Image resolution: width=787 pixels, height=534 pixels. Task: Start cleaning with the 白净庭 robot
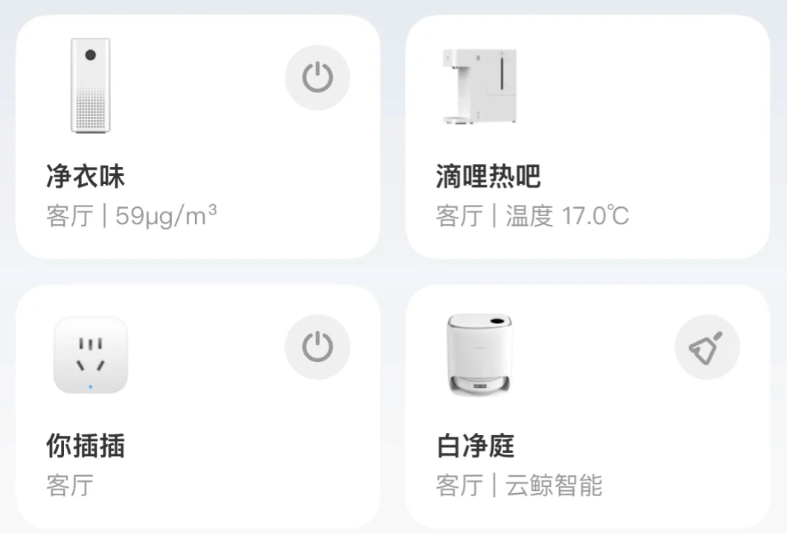706,347
